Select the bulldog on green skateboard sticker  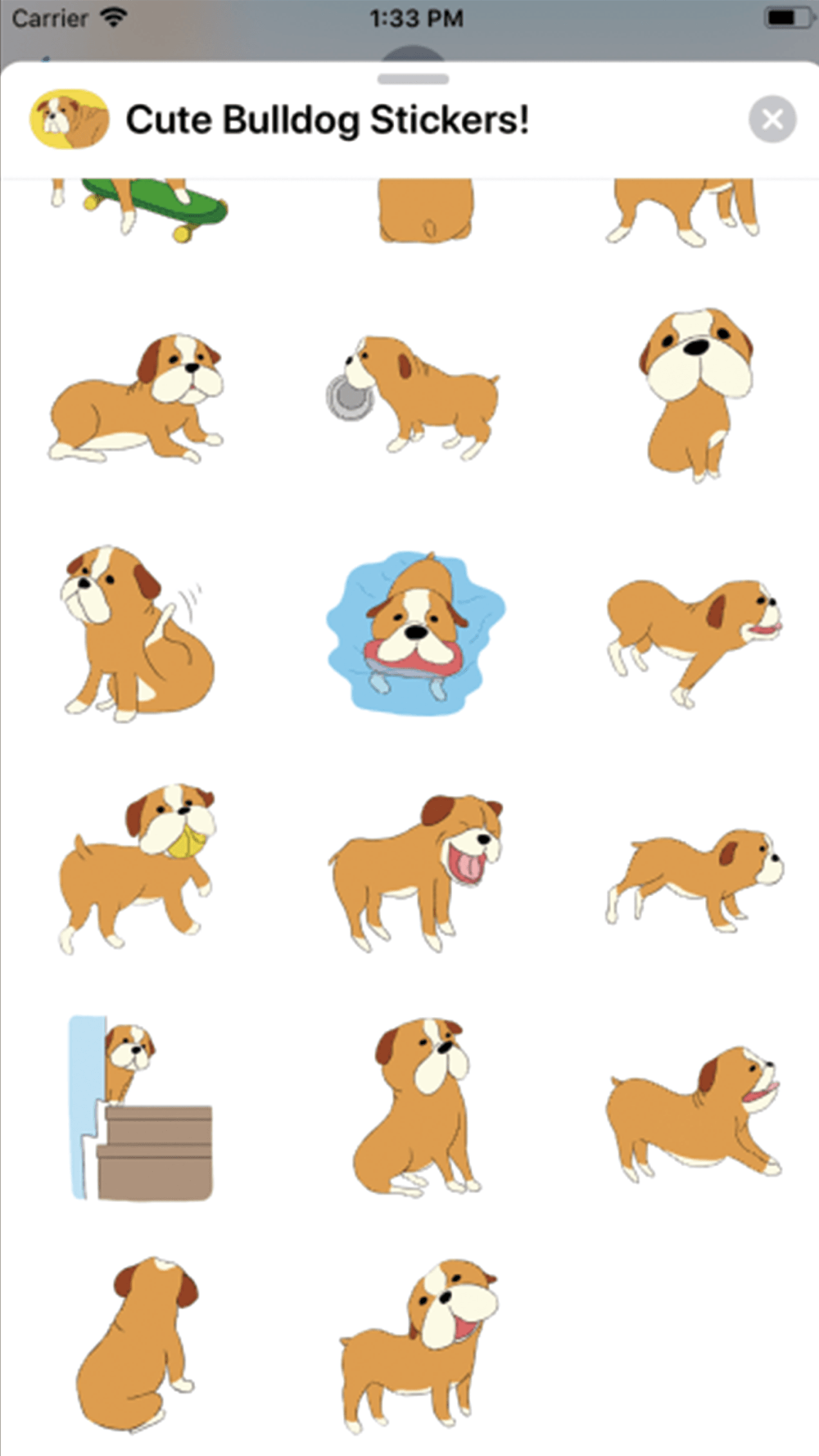[x=139, y=210]
